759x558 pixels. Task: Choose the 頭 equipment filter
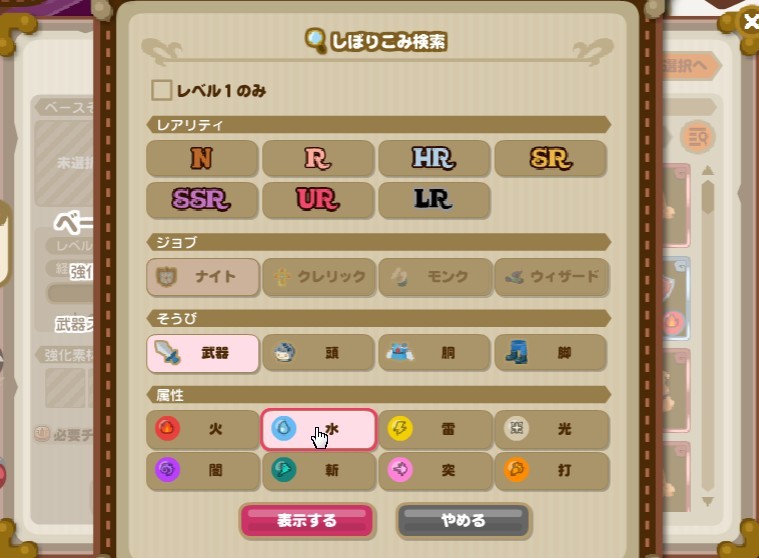(x=318, y=353)
